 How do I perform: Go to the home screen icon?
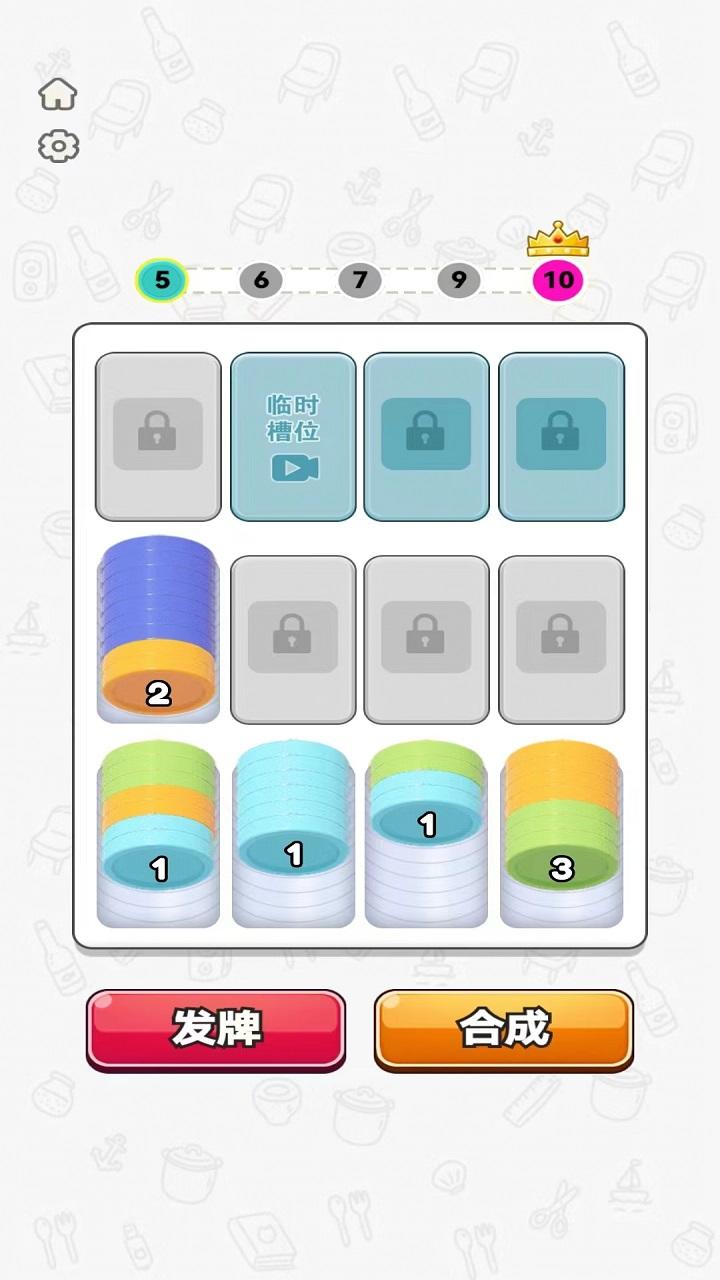point(58,94)
